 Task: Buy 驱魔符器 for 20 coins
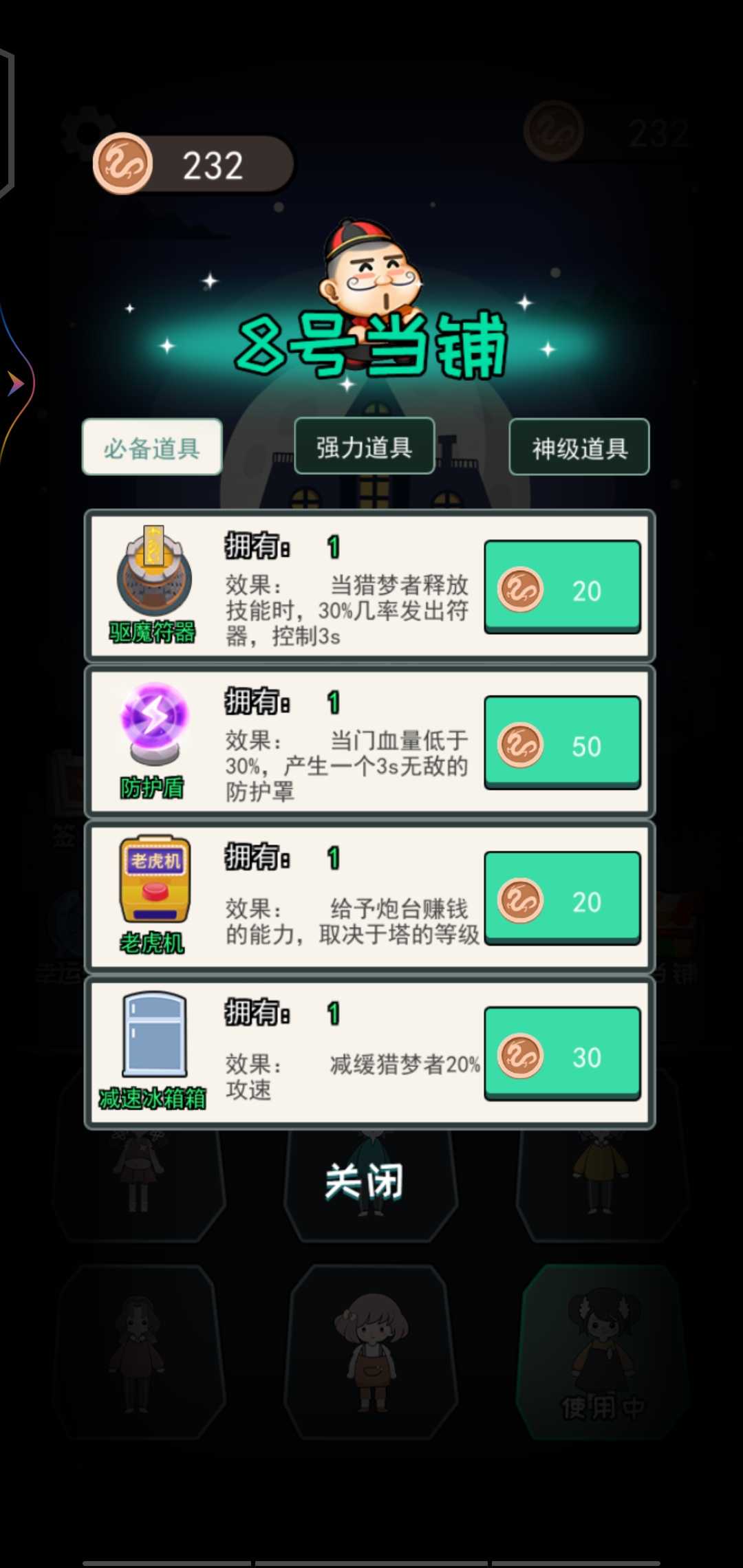point(563,588)
